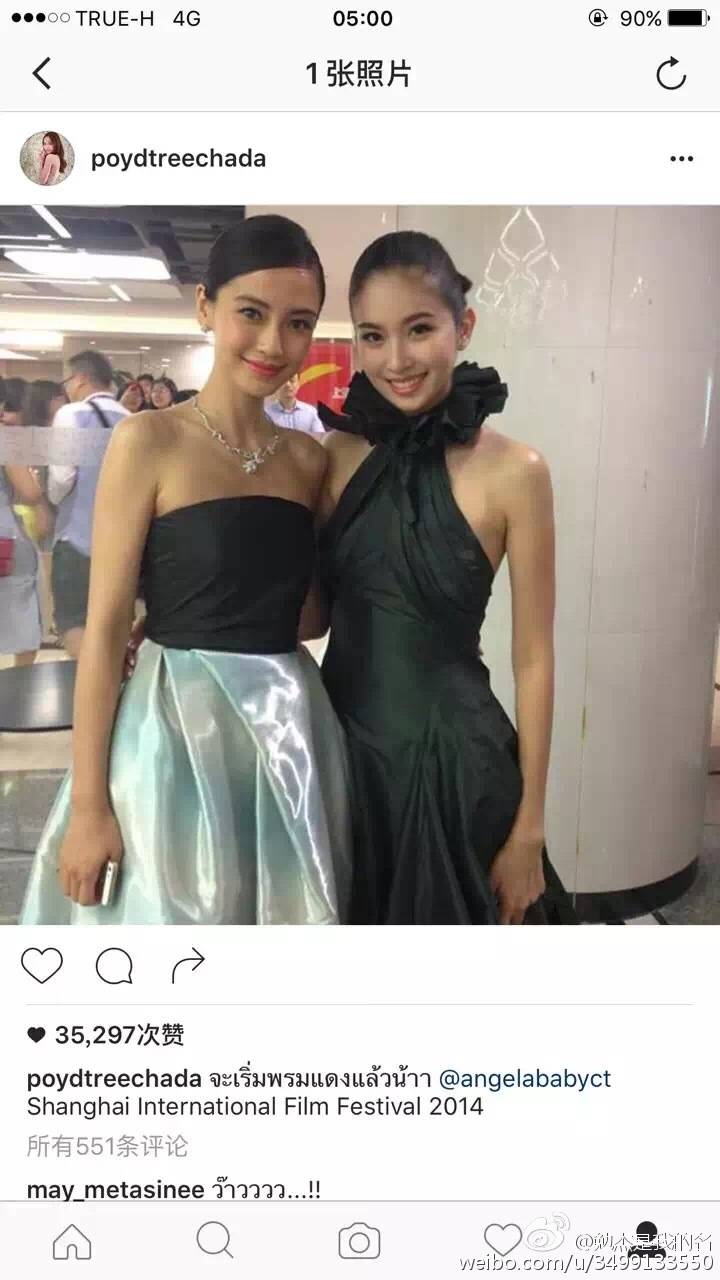Open may_metasinee's profile from the comment
This screenshot has width=720, height=1280.
click(112, 1190)
